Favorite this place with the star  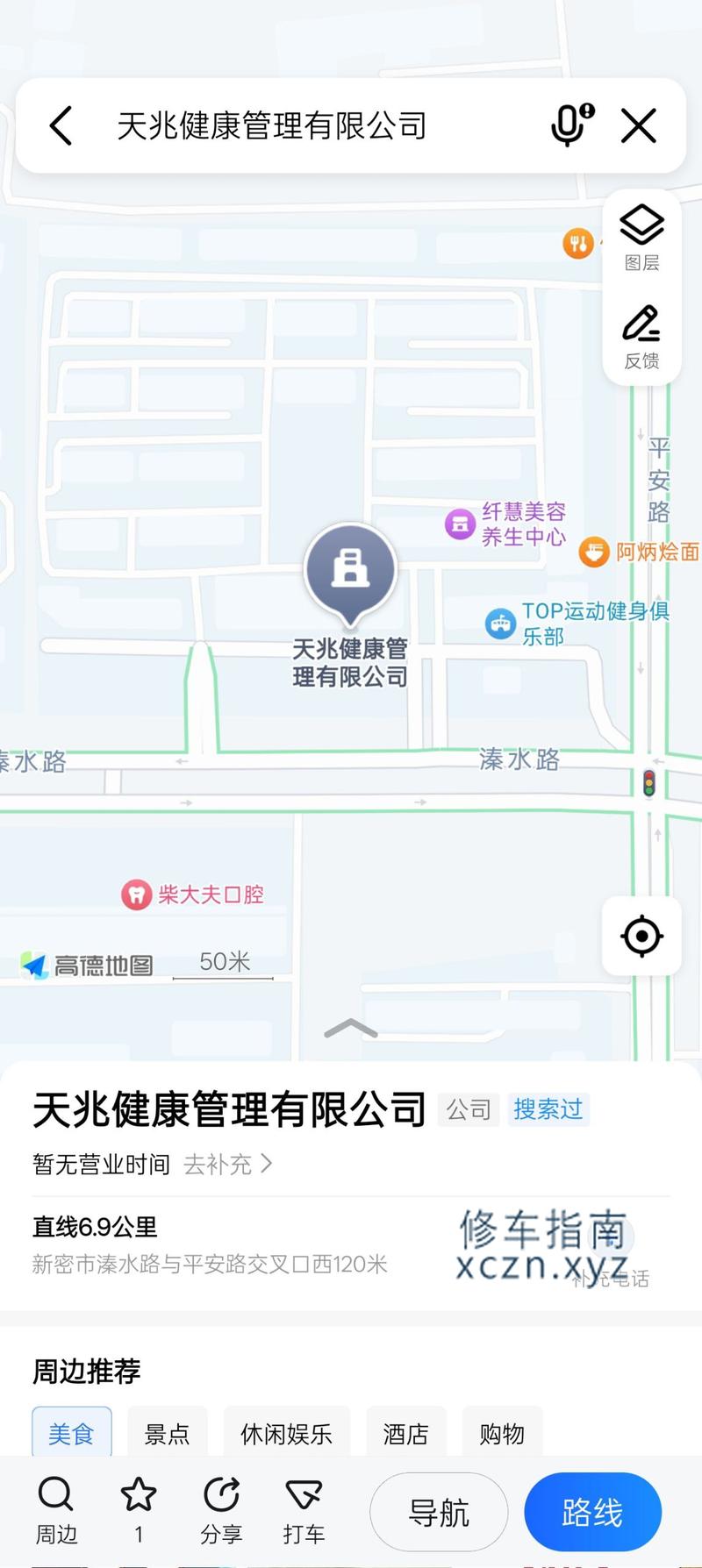[x=139, y=1510]
